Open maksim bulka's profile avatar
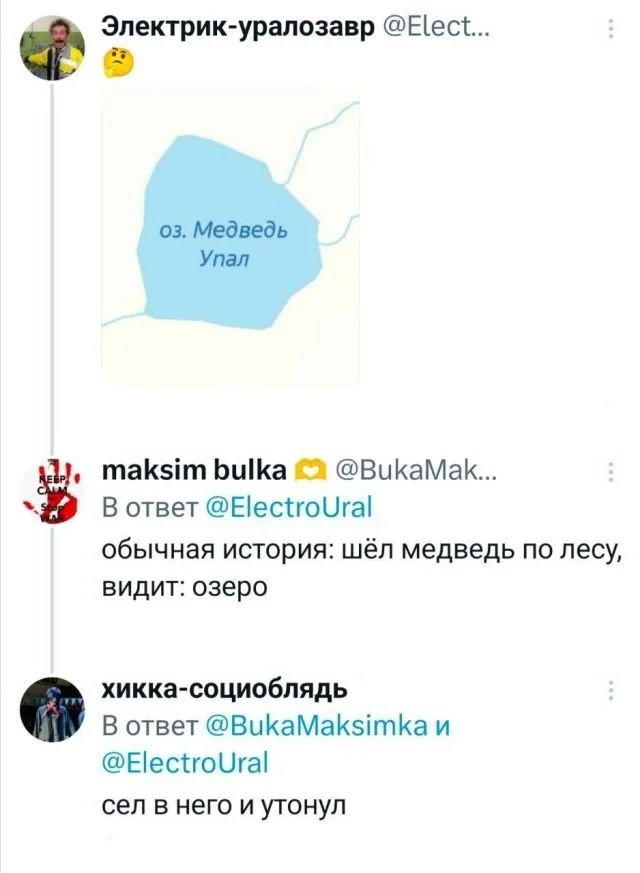This screenshot has width=640, height=873. (x=54, y=494)
